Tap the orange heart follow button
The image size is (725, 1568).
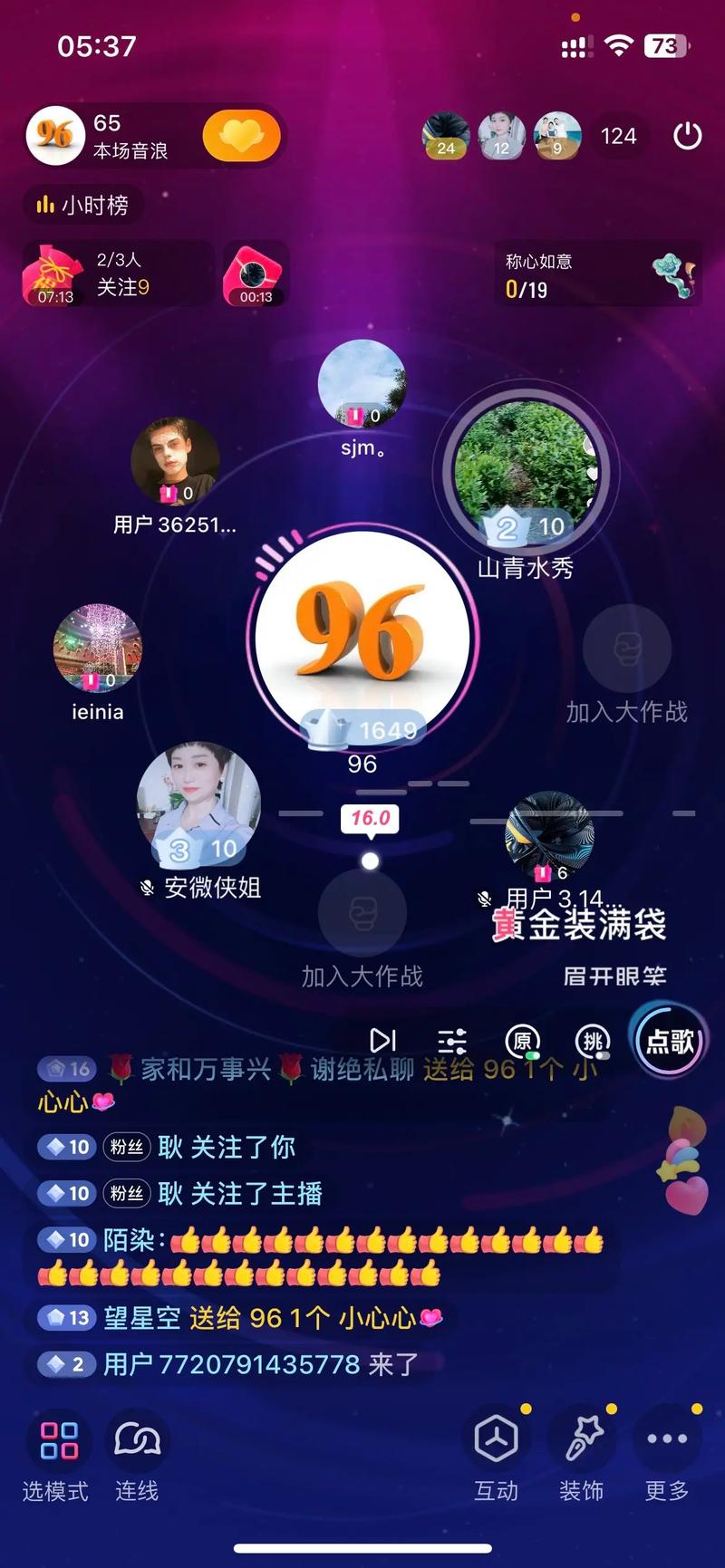241,137
